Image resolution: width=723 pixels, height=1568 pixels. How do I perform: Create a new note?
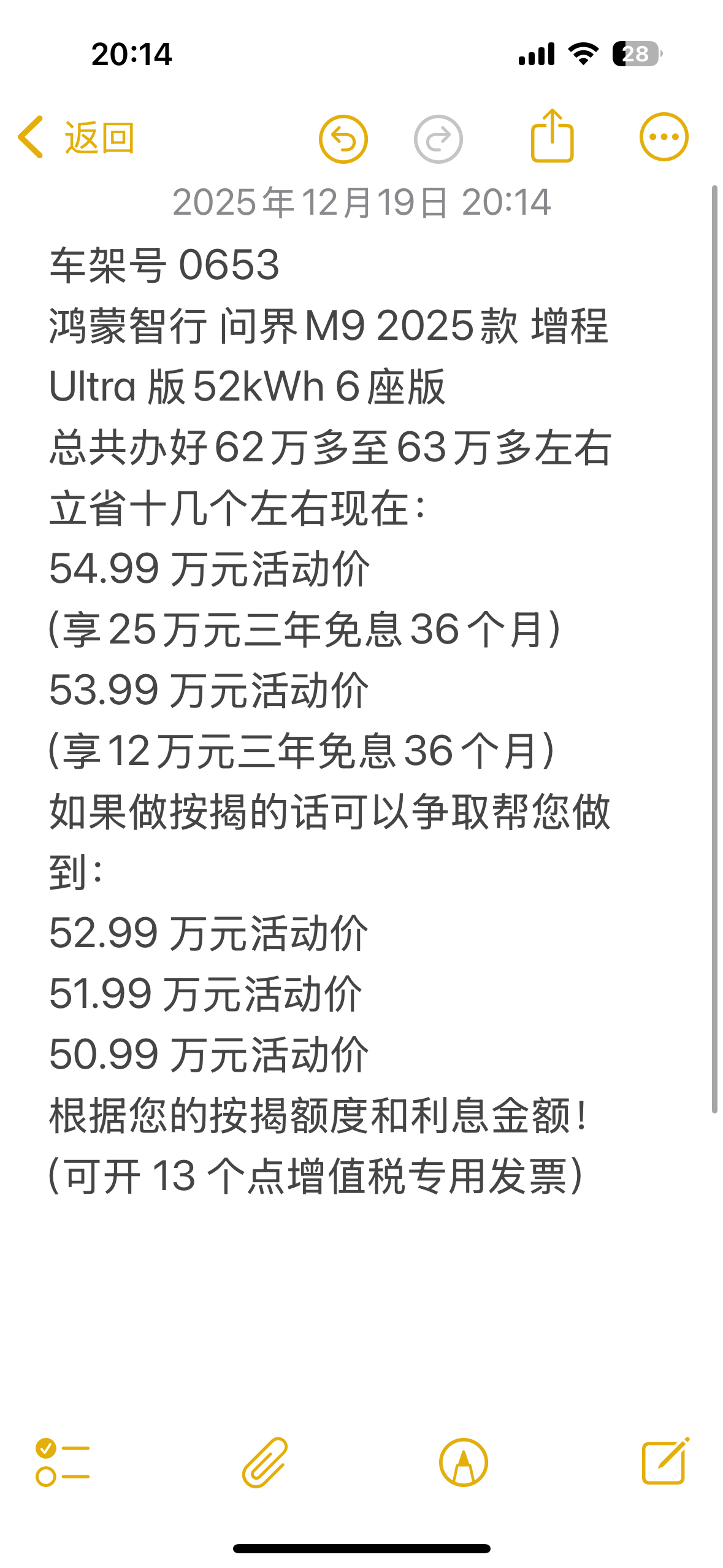click(665, 1461)
